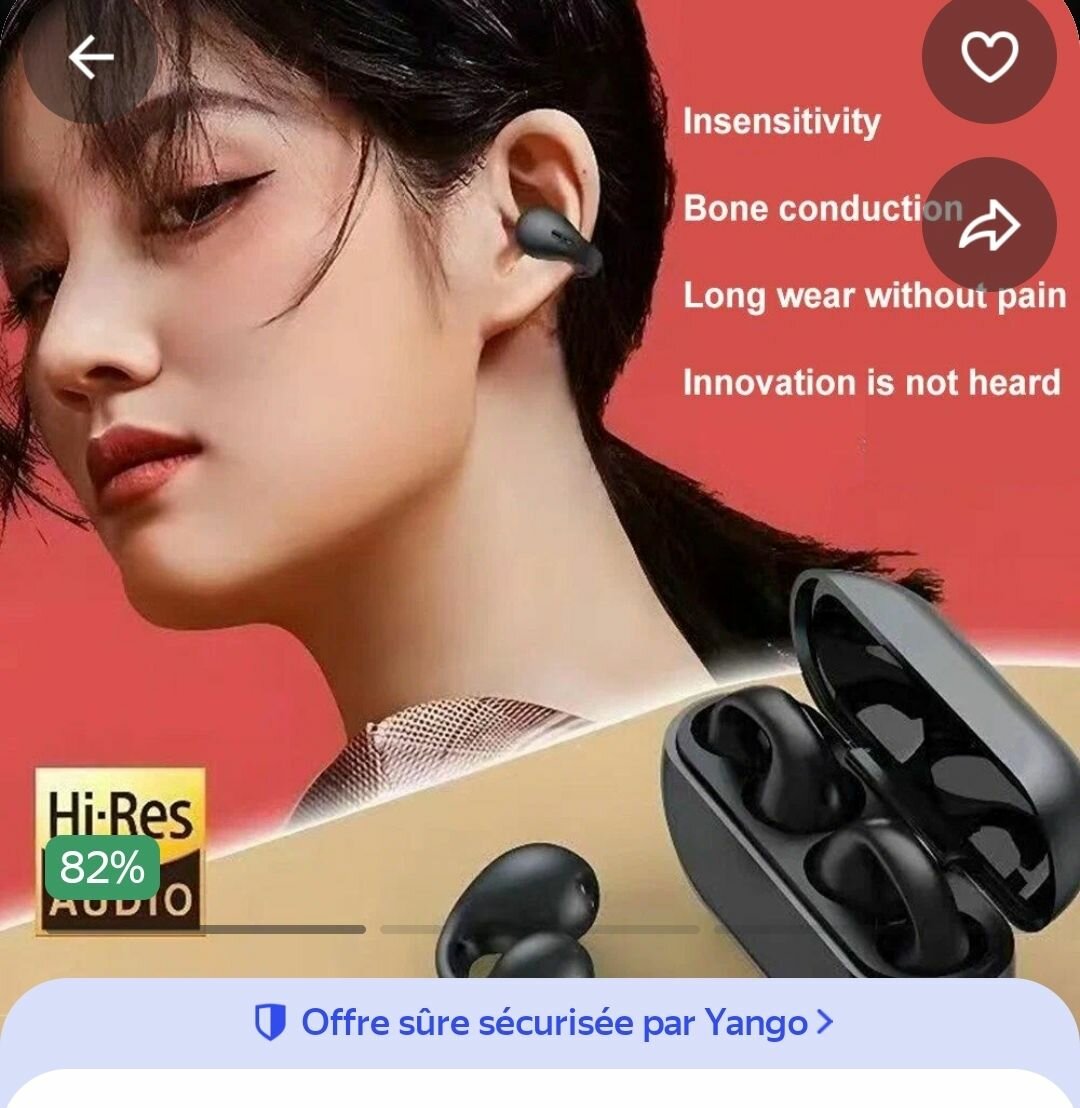Add this product to favorites
Image resolution: width=1080 pixels, height=1108 pixels.
(x=988, y=58)
